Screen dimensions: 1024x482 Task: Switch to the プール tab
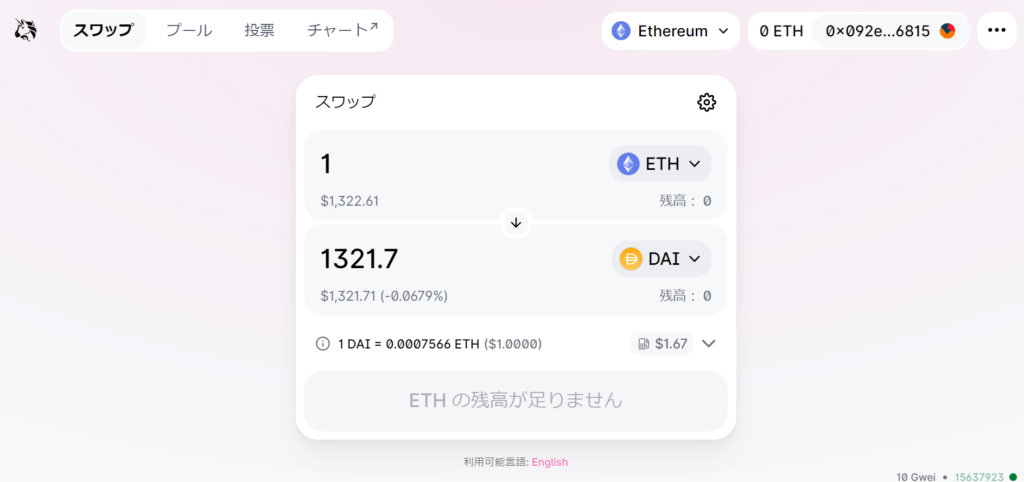[x=189, y=30]
